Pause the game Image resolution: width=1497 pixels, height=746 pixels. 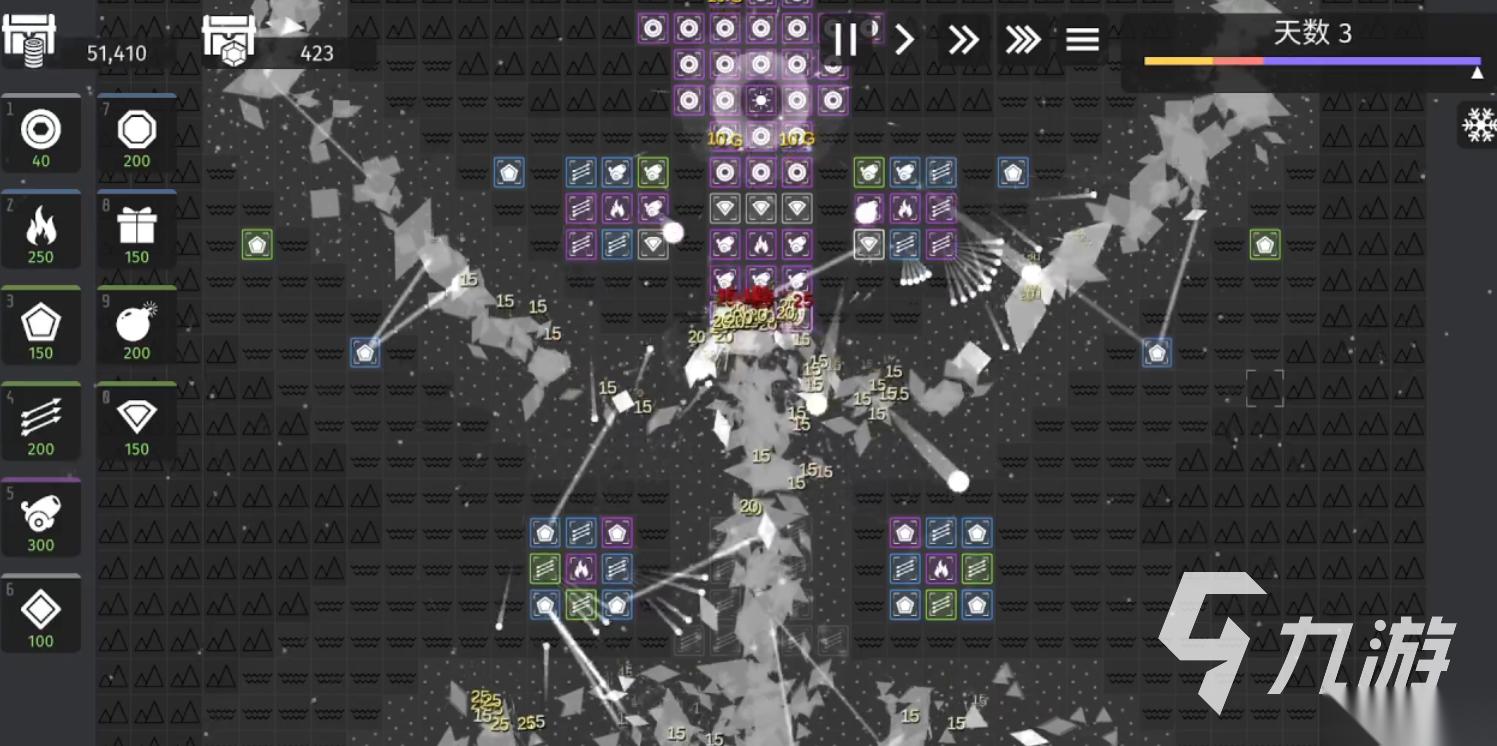coord(845,40)
